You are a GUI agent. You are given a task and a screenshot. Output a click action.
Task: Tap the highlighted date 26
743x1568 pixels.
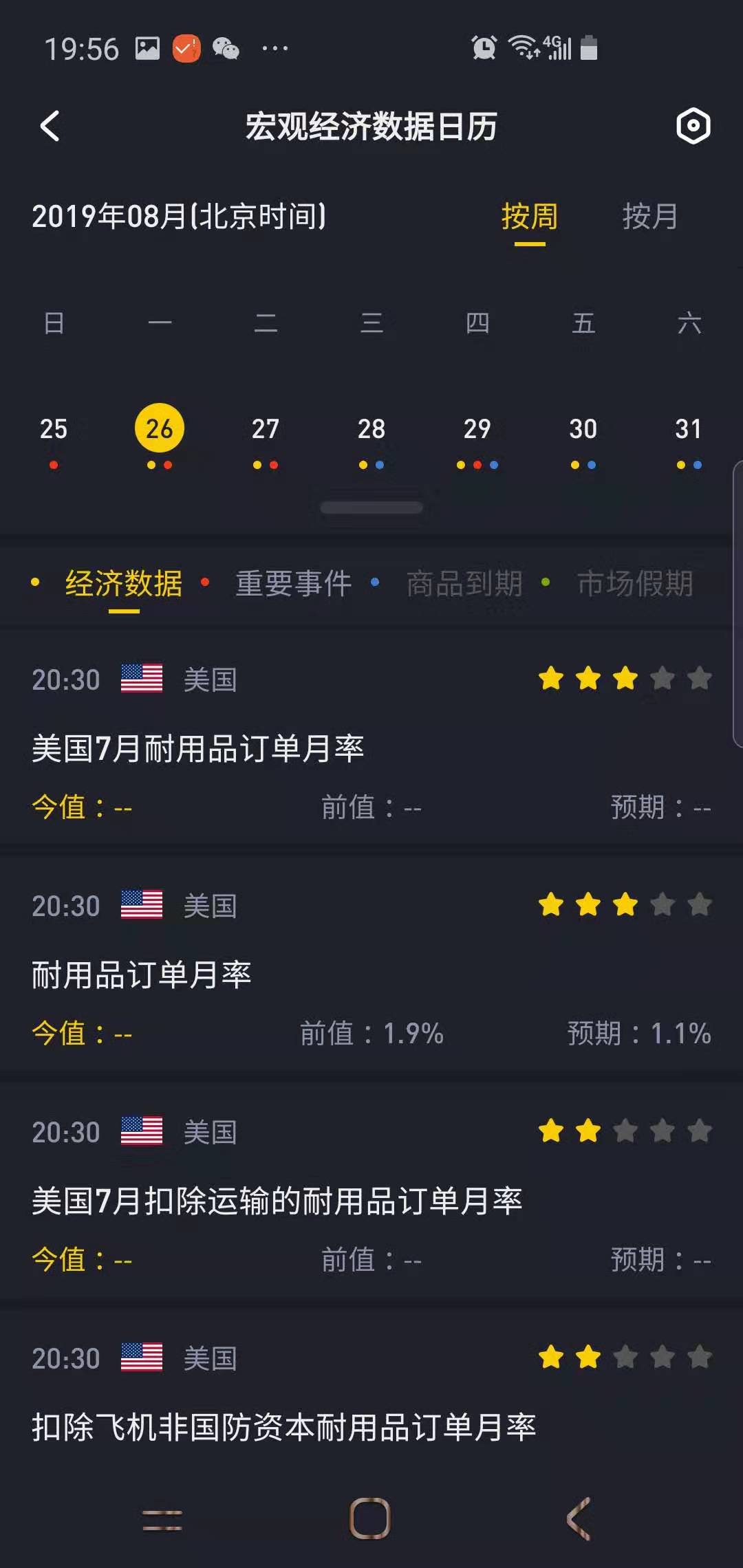[160, 428]
